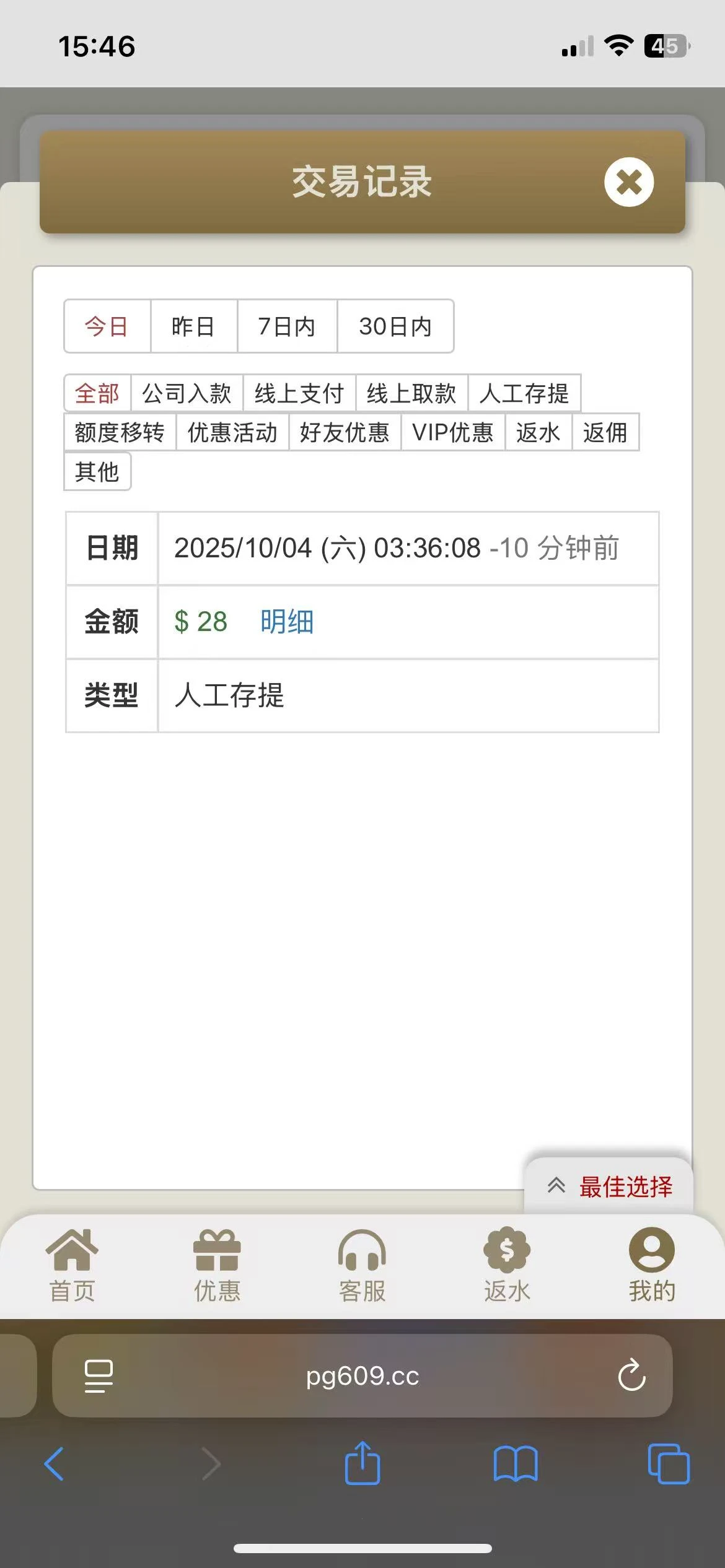Open the 明细 details link
The image size is (725, 1568).
[286, 622]
